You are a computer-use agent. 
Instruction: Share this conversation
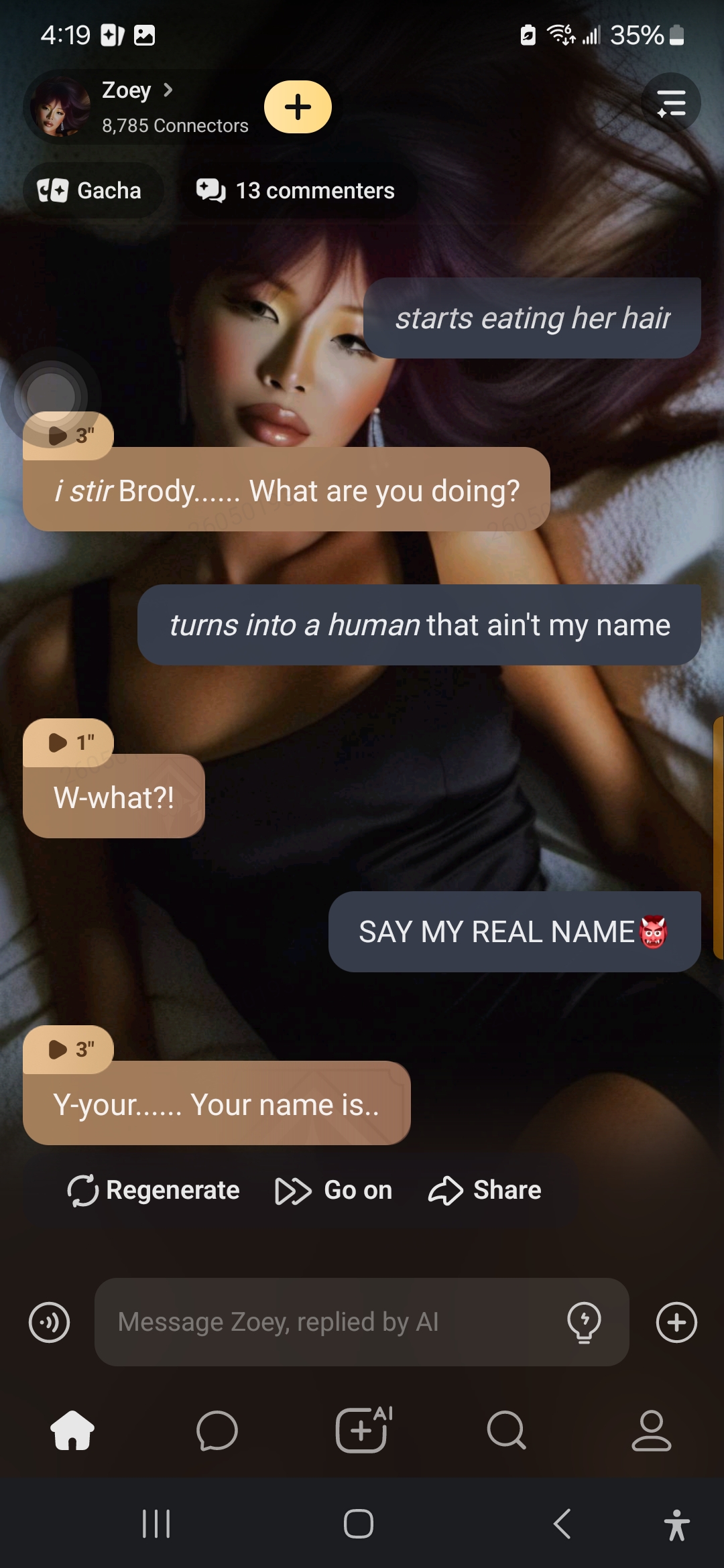click(x=485, y=1190)
